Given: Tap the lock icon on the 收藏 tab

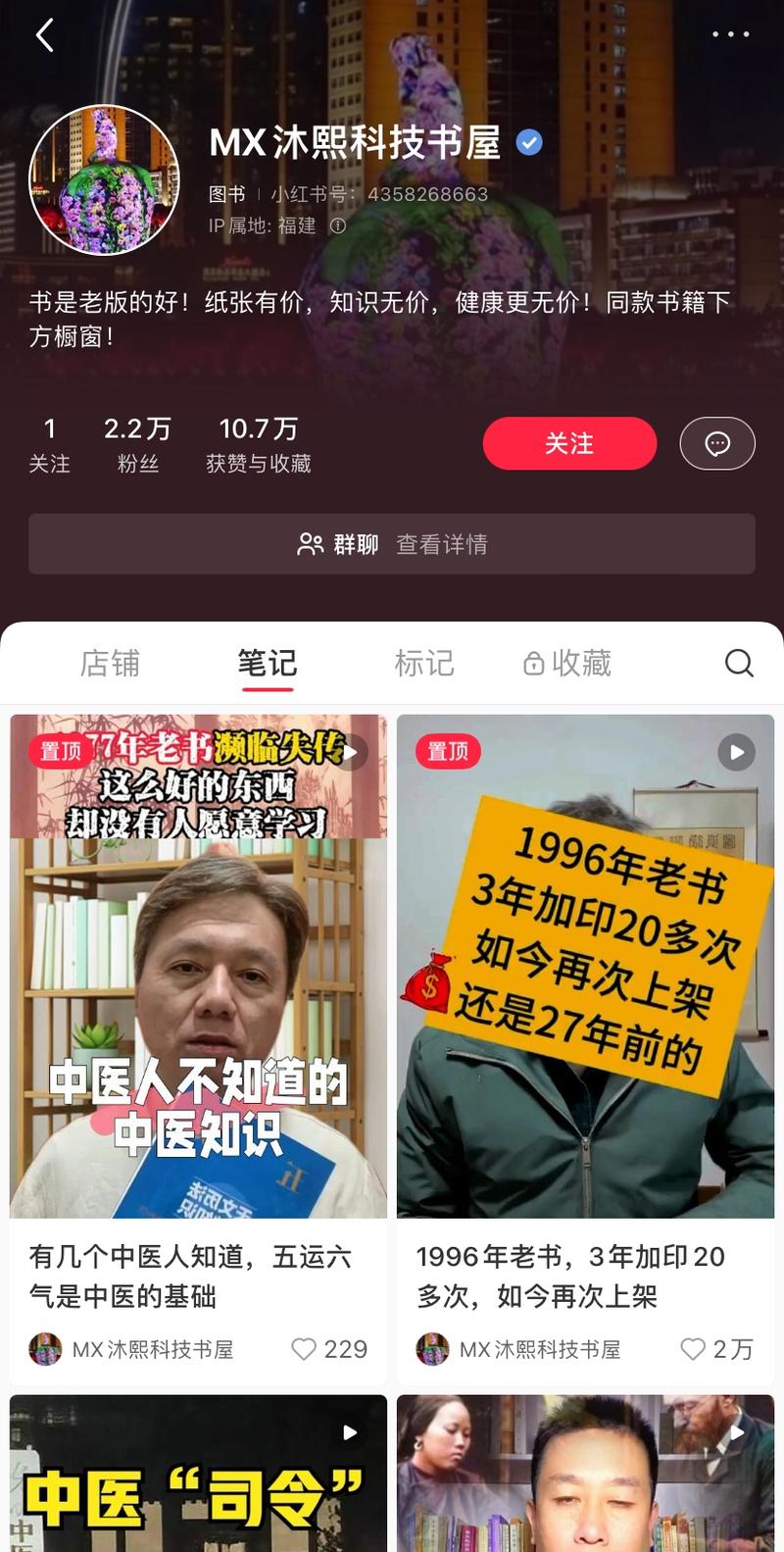Looking at the screenshot, I should (x=532, y=663).
